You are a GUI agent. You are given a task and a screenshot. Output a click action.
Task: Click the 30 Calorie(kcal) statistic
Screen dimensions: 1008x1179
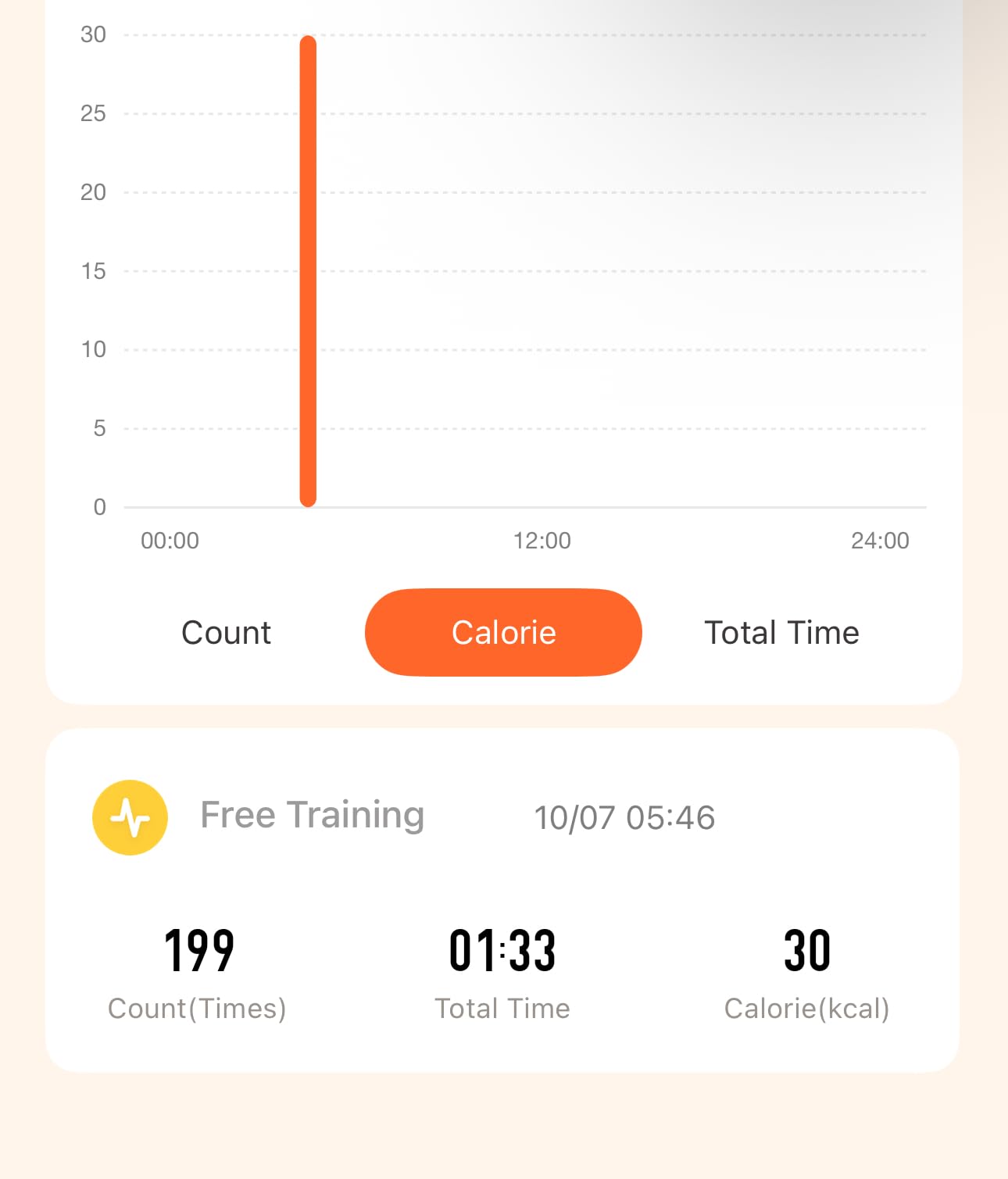pyautogui.click(x=806, y=949)
